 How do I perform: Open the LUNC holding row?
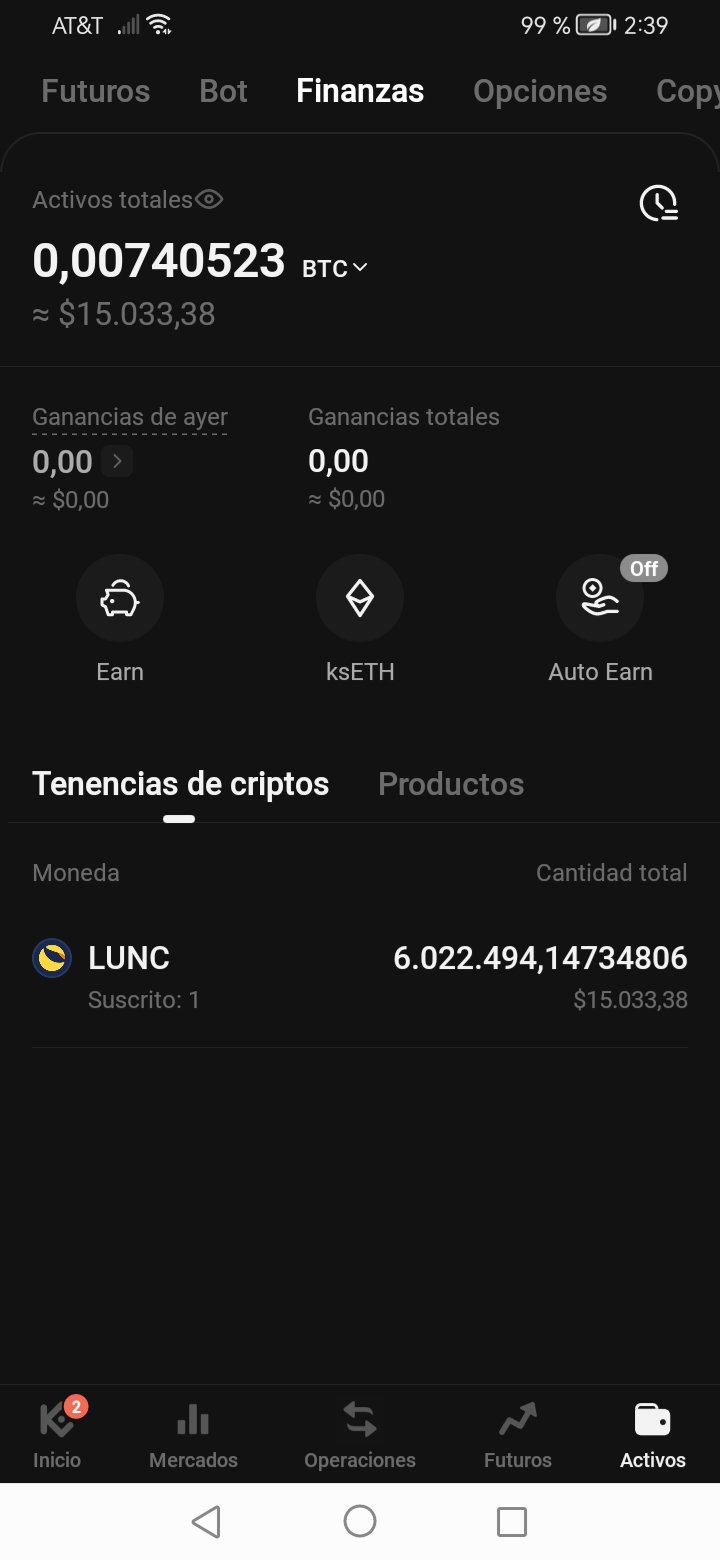click(x=360, y=975)
